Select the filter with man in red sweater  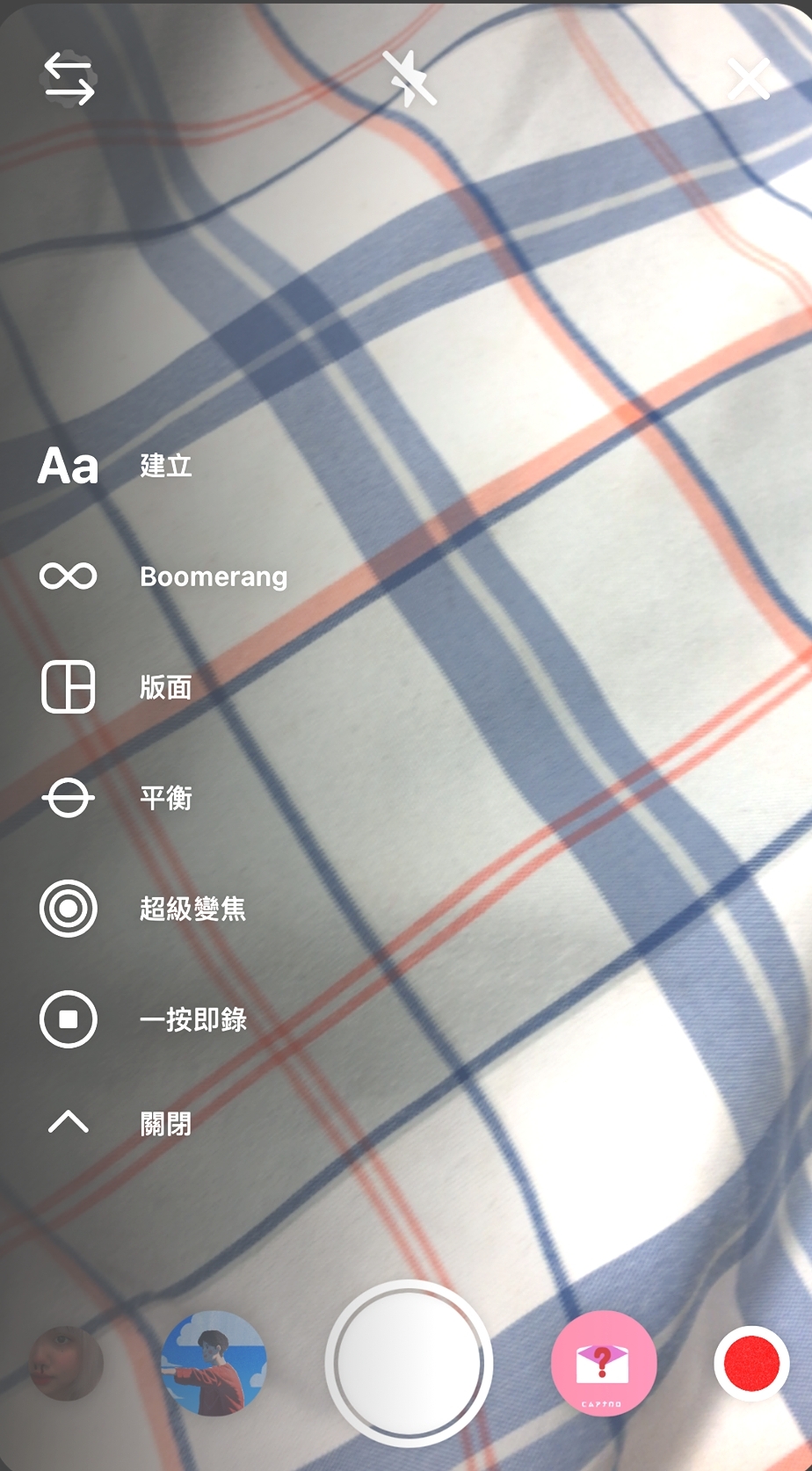coord(214,1363)
